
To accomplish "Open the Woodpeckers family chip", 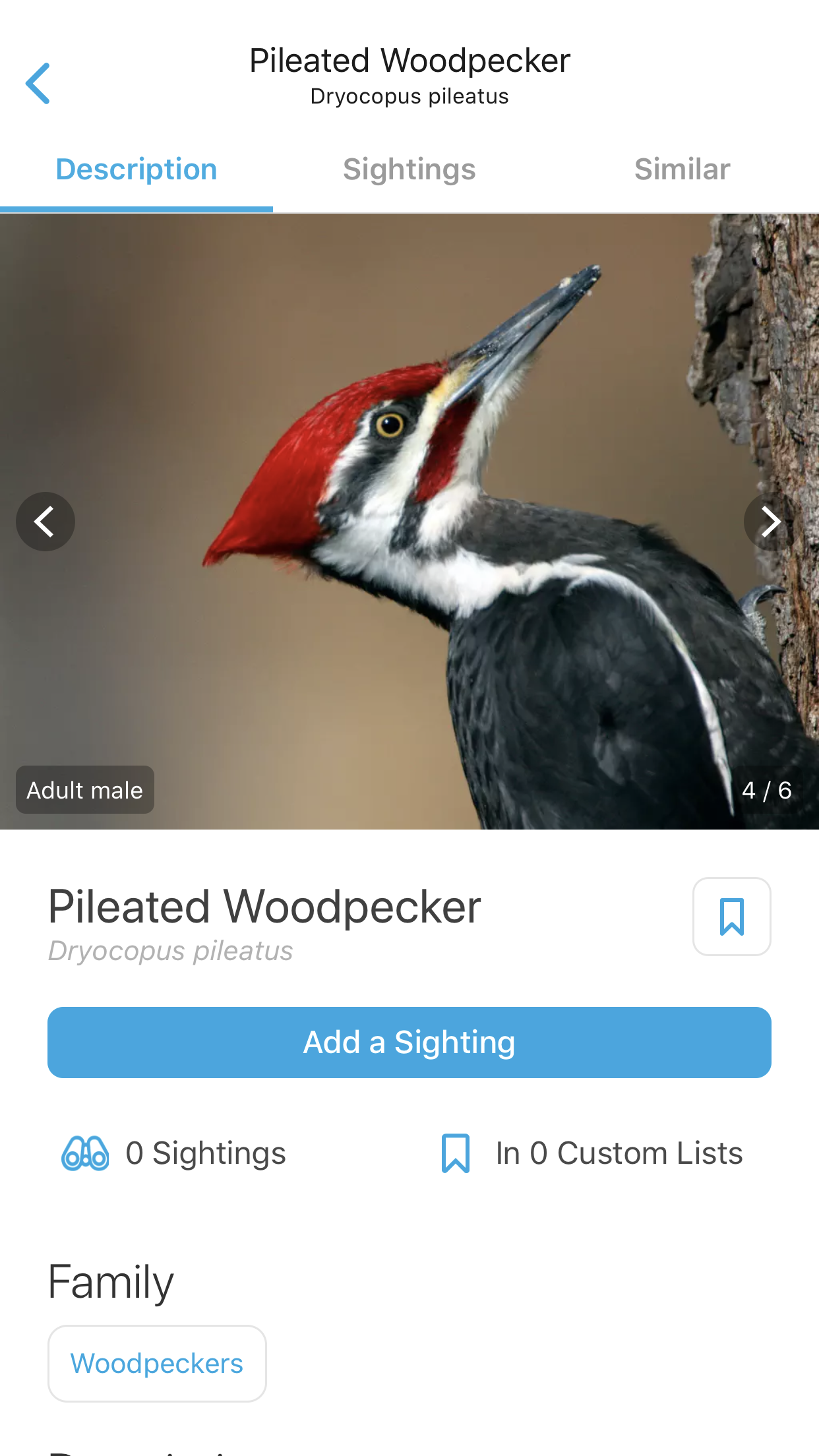I will tap(157, 1363).
